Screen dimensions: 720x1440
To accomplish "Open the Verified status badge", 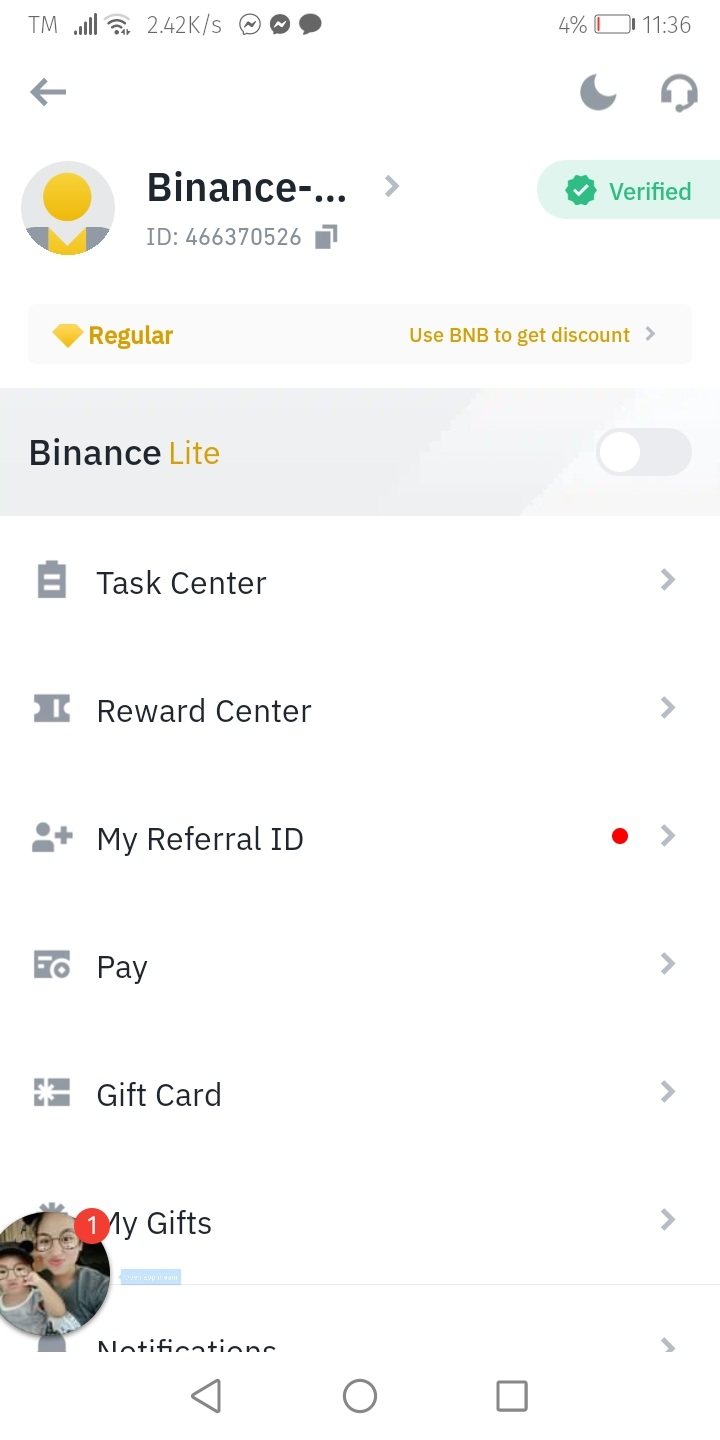I will [630, 191].
